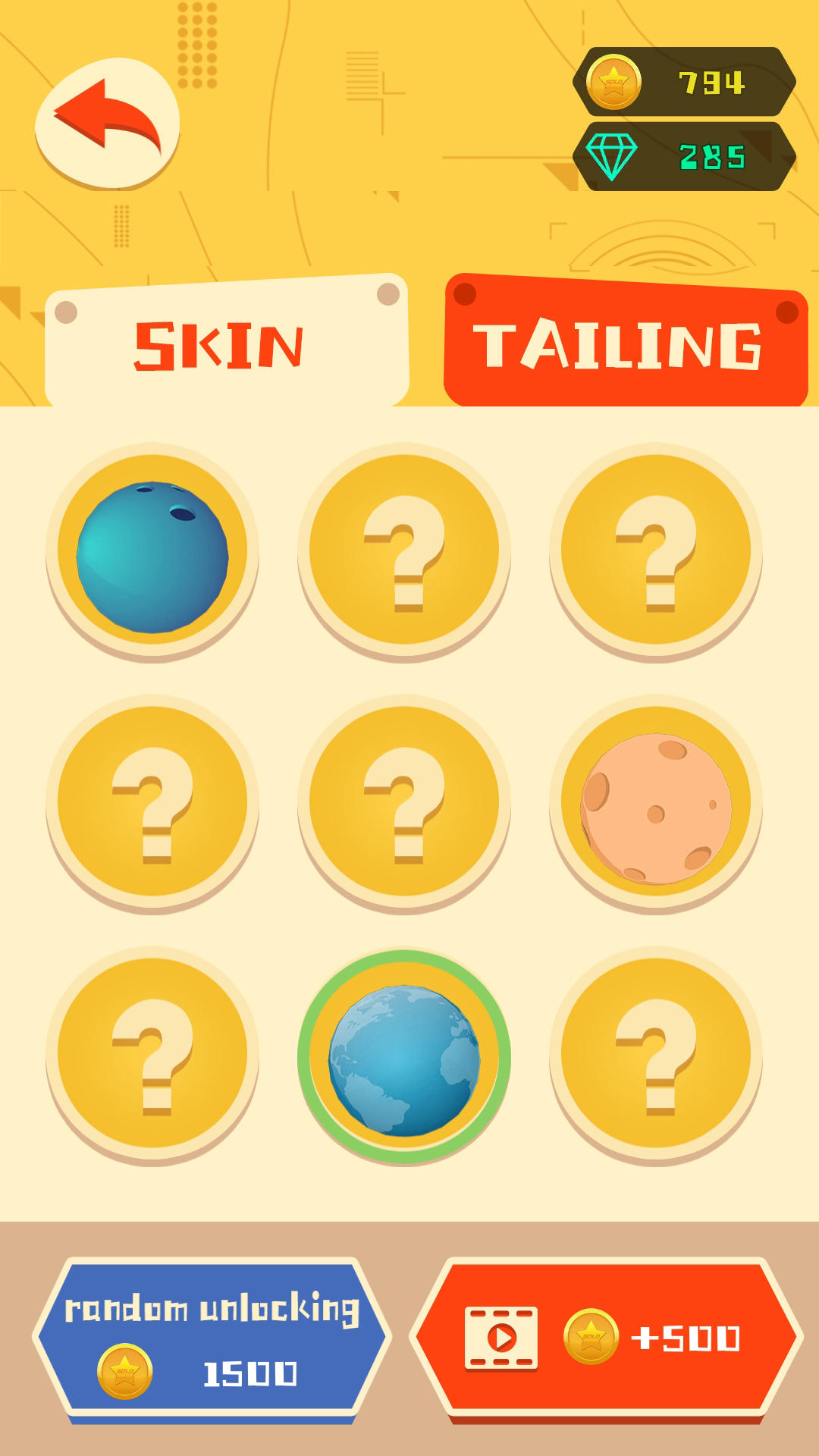This screenshot has width=819, height=1456.
Task: Select the orange moon skin
Action: coord(656,805)
